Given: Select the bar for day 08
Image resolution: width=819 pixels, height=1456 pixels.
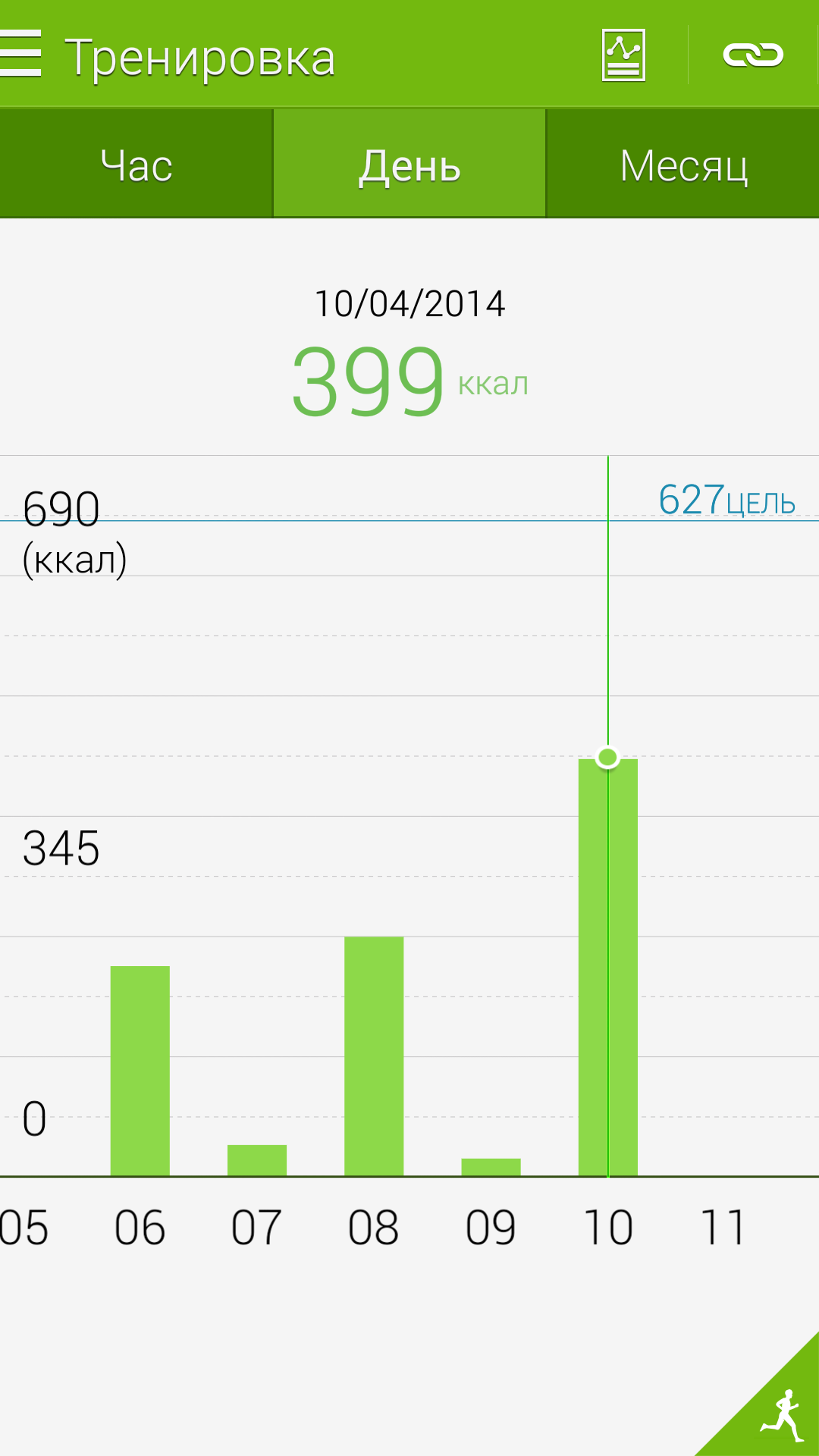Looking at the screenshot, I should coord(374,1056).
